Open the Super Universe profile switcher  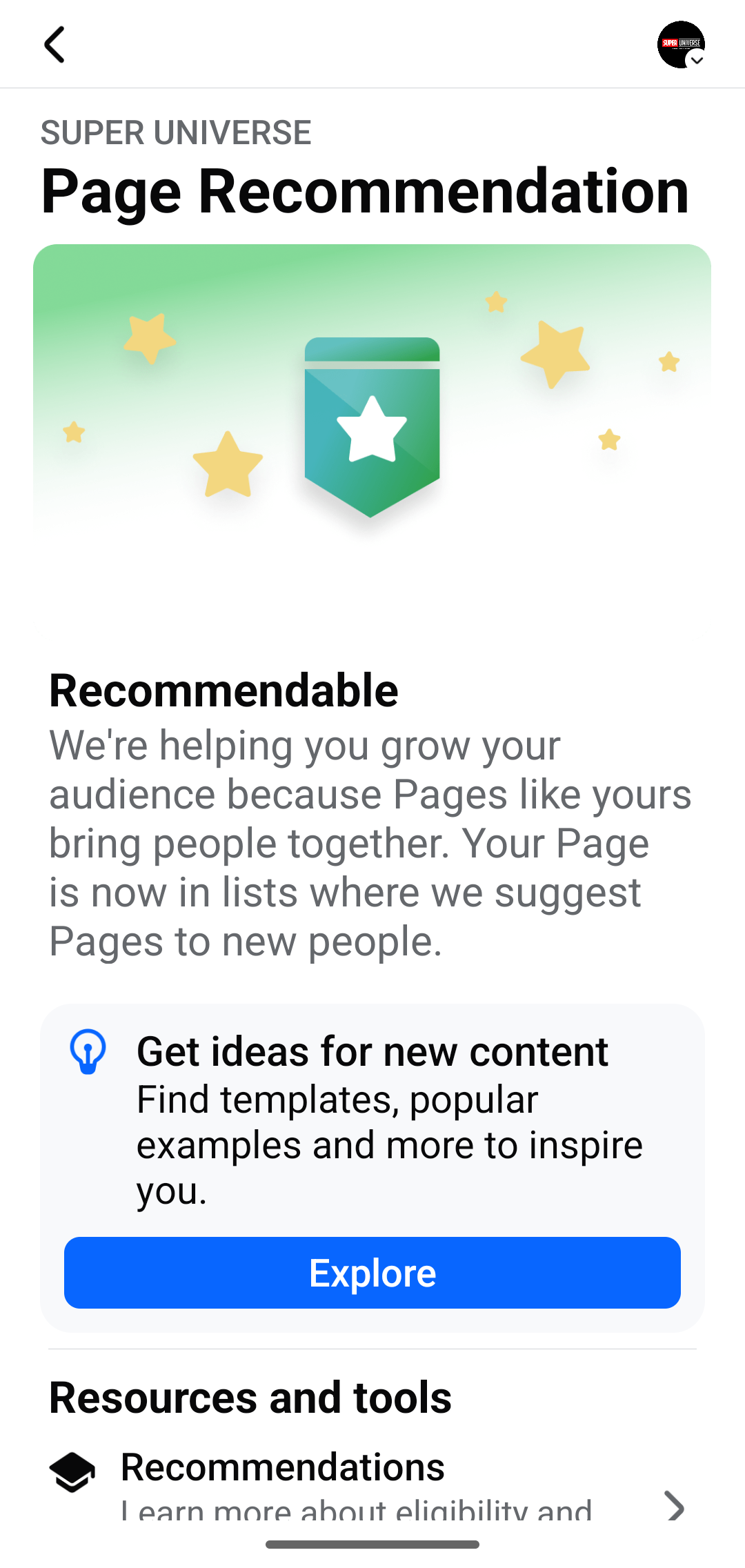[681, 45]
